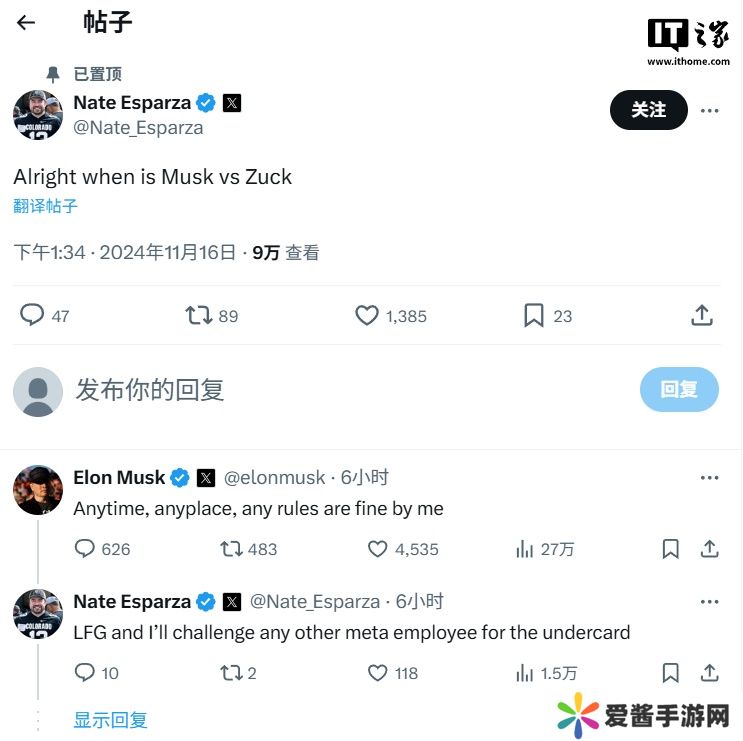Image resolution: width=743 pixels, height=741 pixels.
Task: Open replies on the main post
Action: tap(33, 315)
